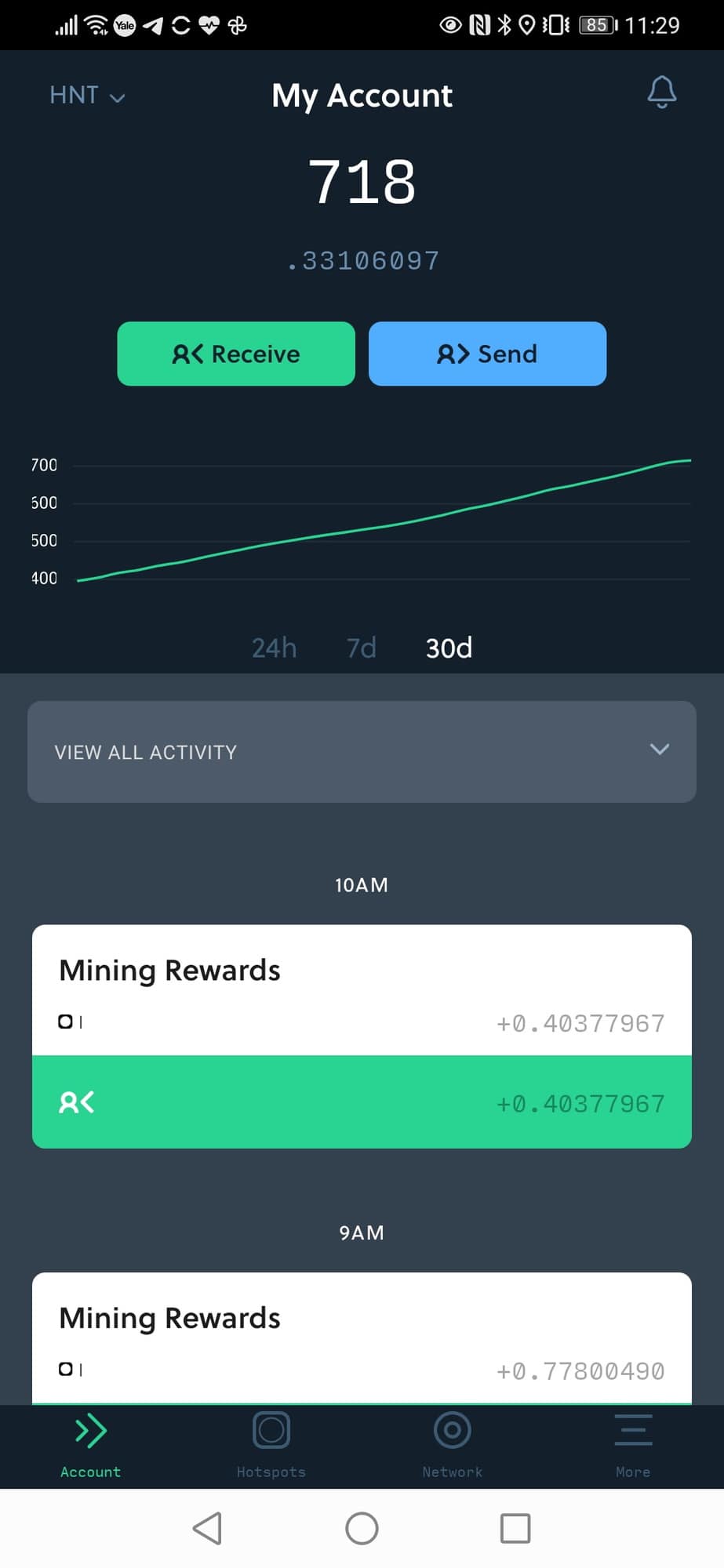724x1568 pixels.
Task: Select the Account tab
Action: click(91, 1444)
